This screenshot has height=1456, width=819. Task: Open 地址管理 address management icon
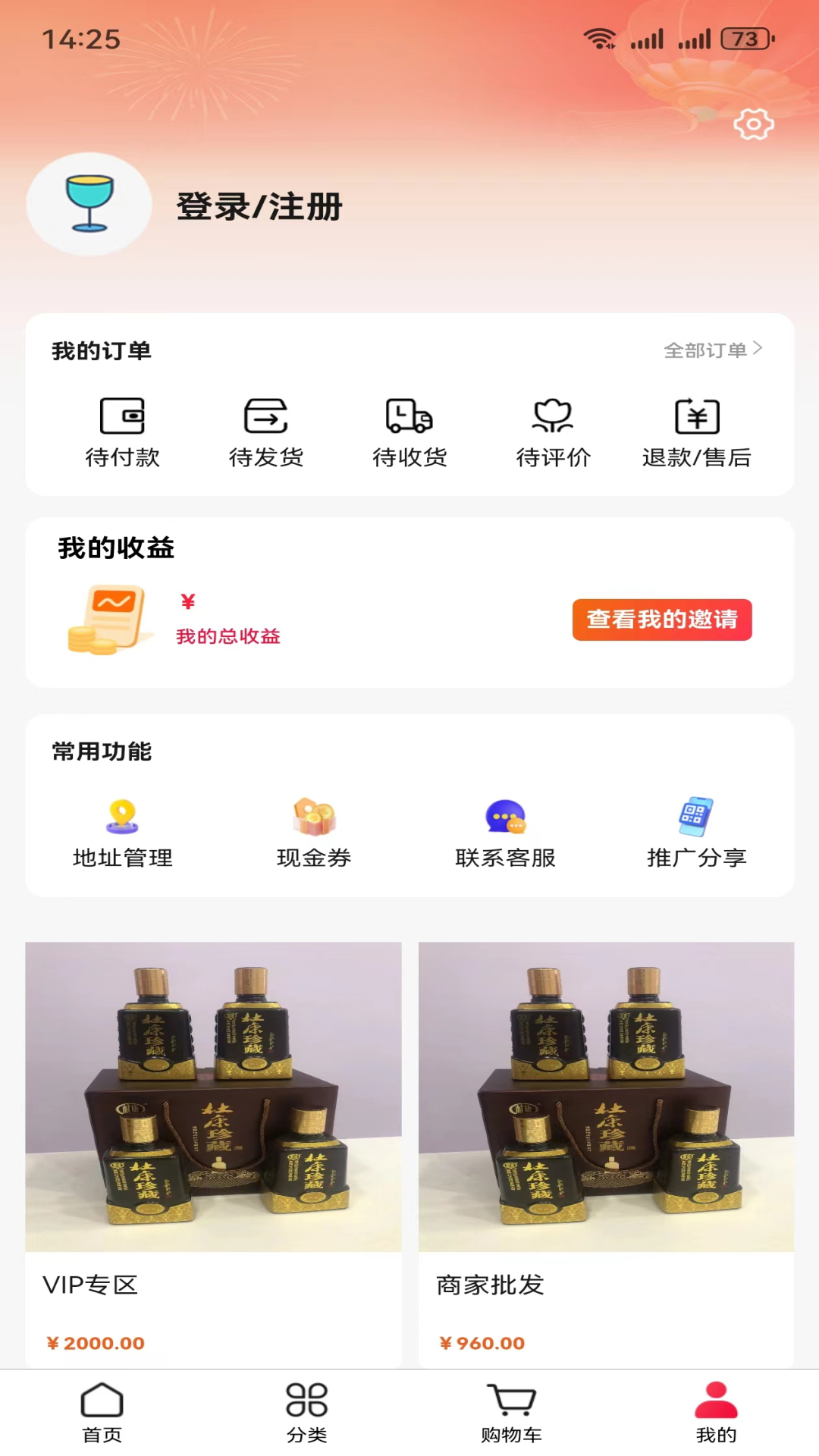click(122, 819)
